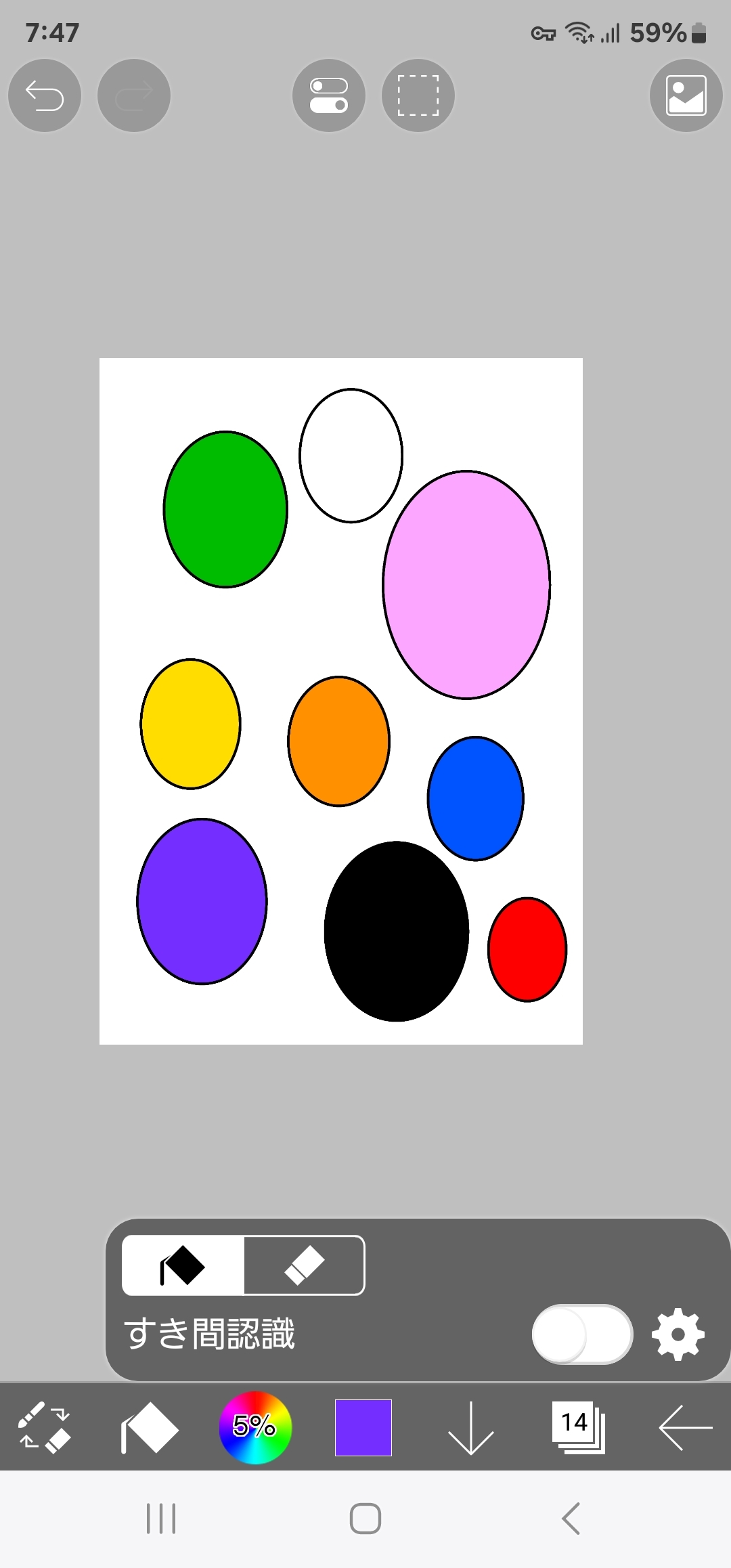Open the toggle settings panel icon

coord(329,95)
